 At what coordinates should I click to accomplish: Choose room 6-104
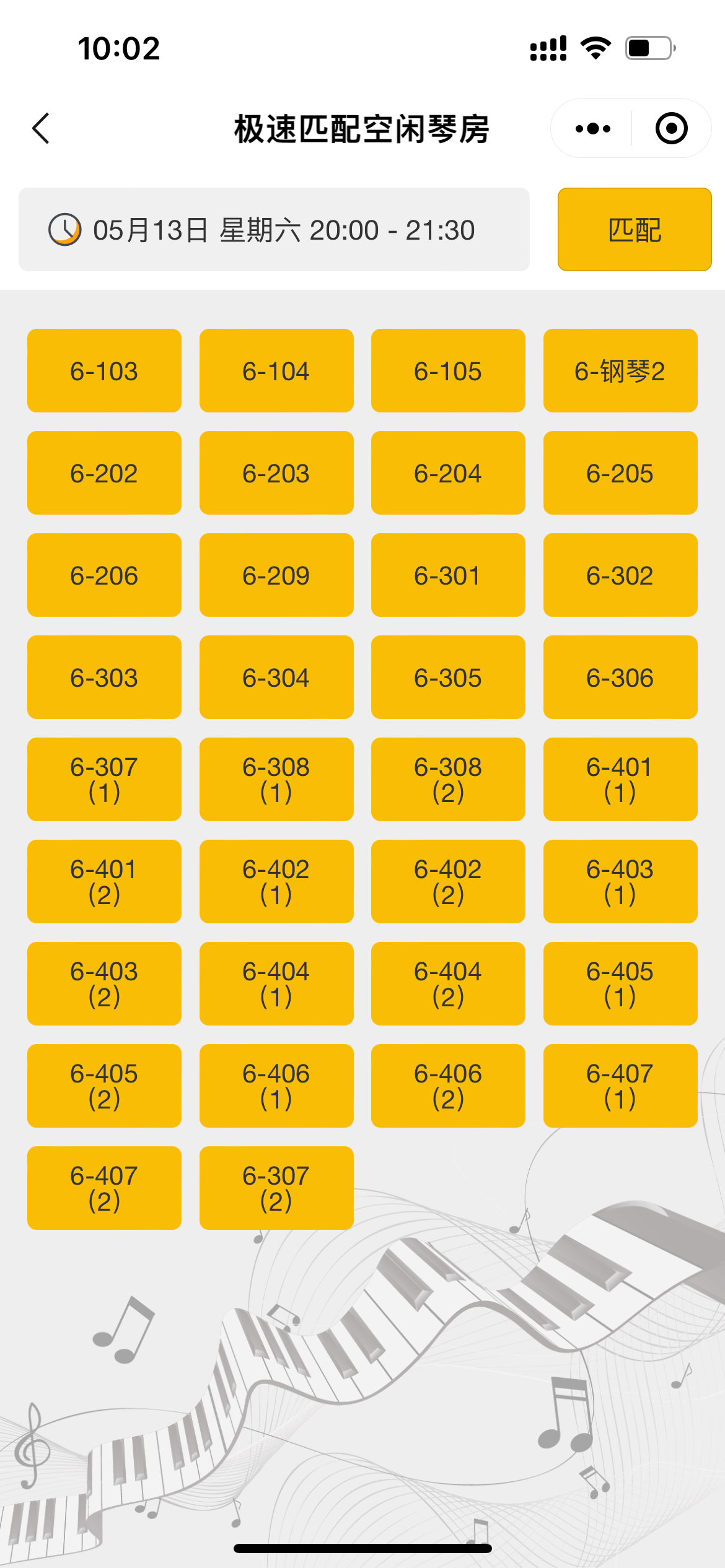click(x=276, y=371)
